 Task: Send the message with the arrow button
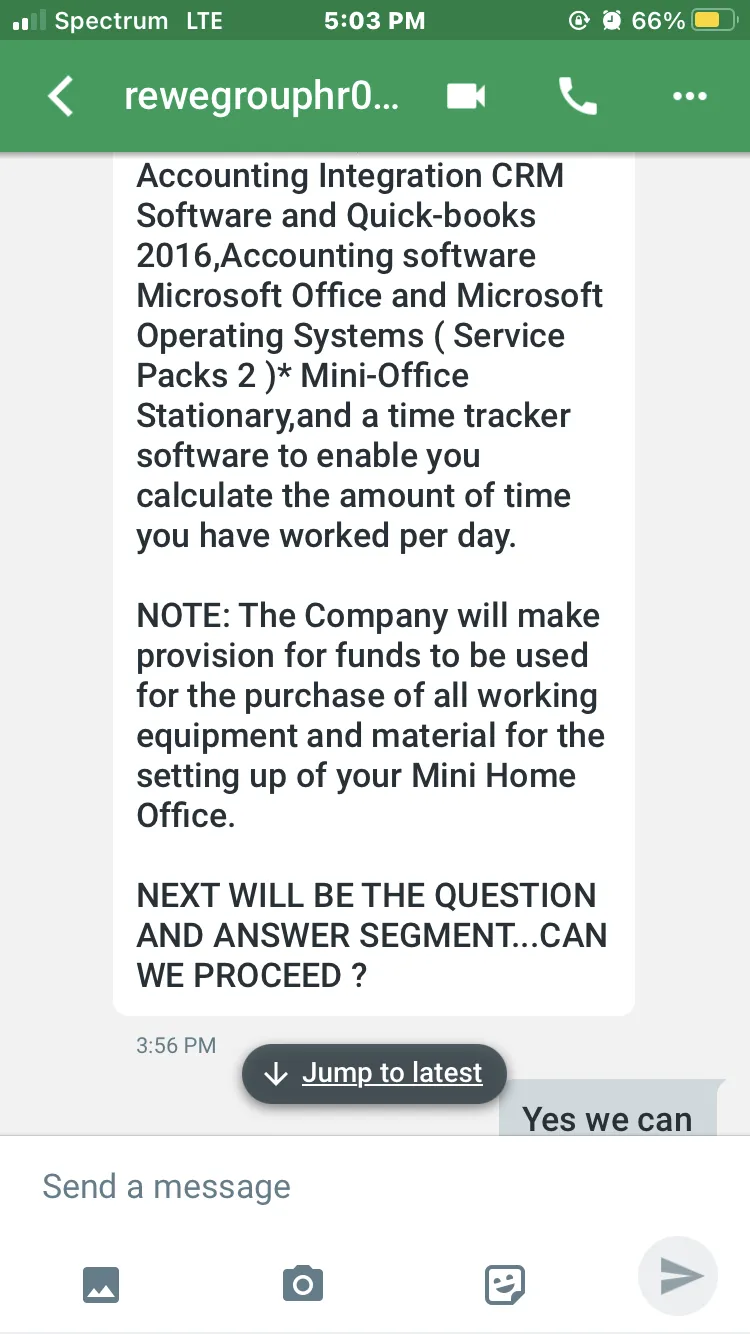tap(678, 1276)
